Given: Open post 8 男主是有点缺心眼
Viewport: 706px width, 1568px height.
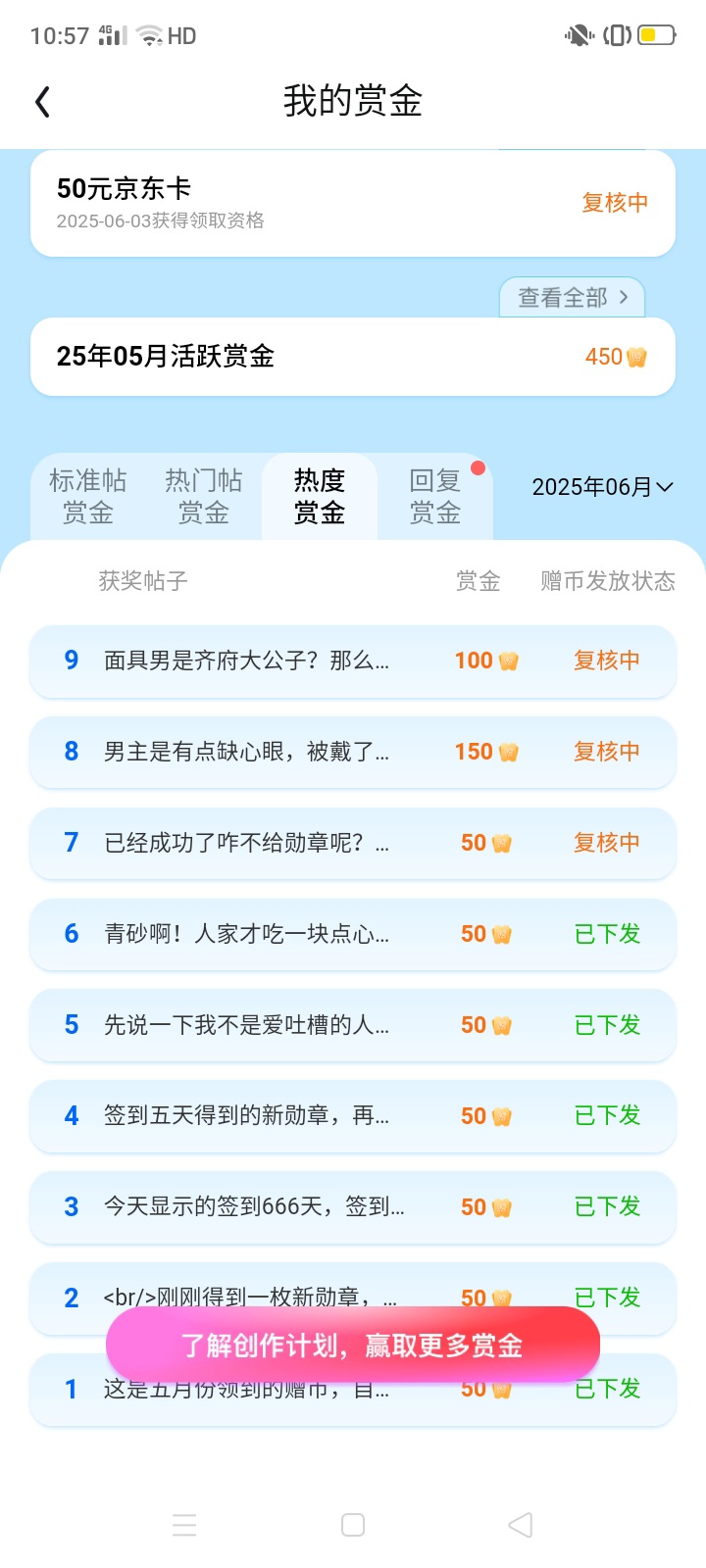Looking at the screenshot, I should click(353, 753).
